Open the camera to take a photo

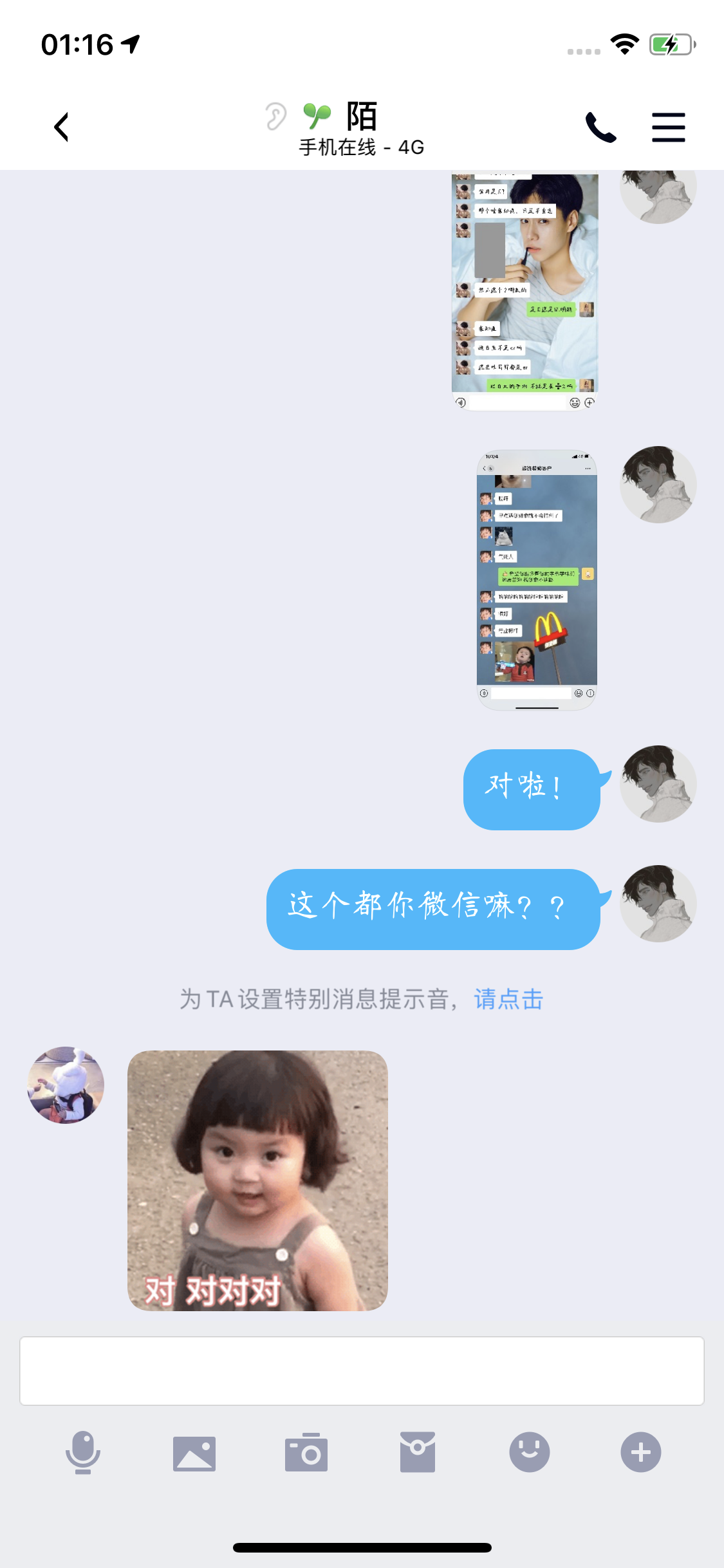pyautogui.click(x=306, y=1452)
